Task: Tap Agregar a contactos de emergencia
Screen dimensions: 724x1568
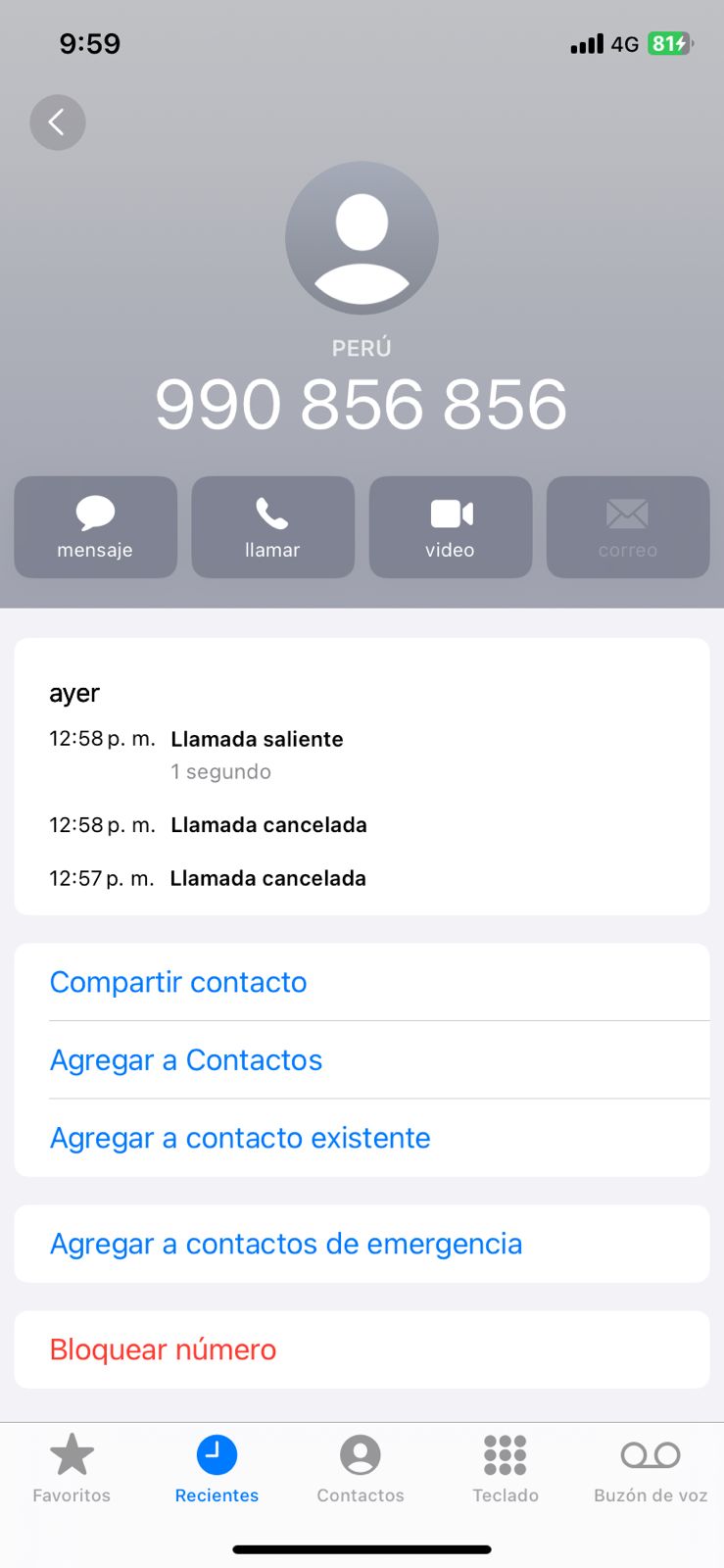Action: (286, 1244)
